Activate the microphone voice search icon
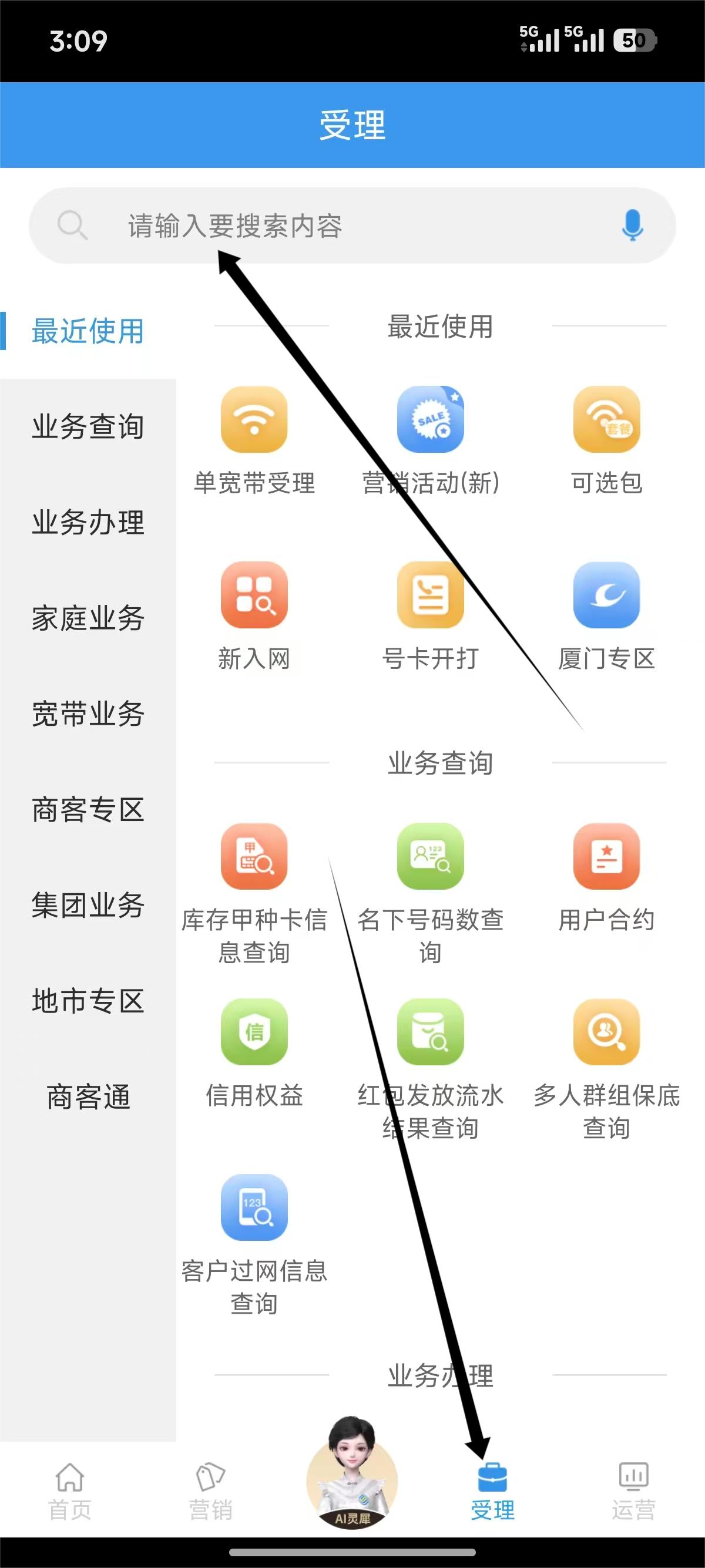 point(632,226)
